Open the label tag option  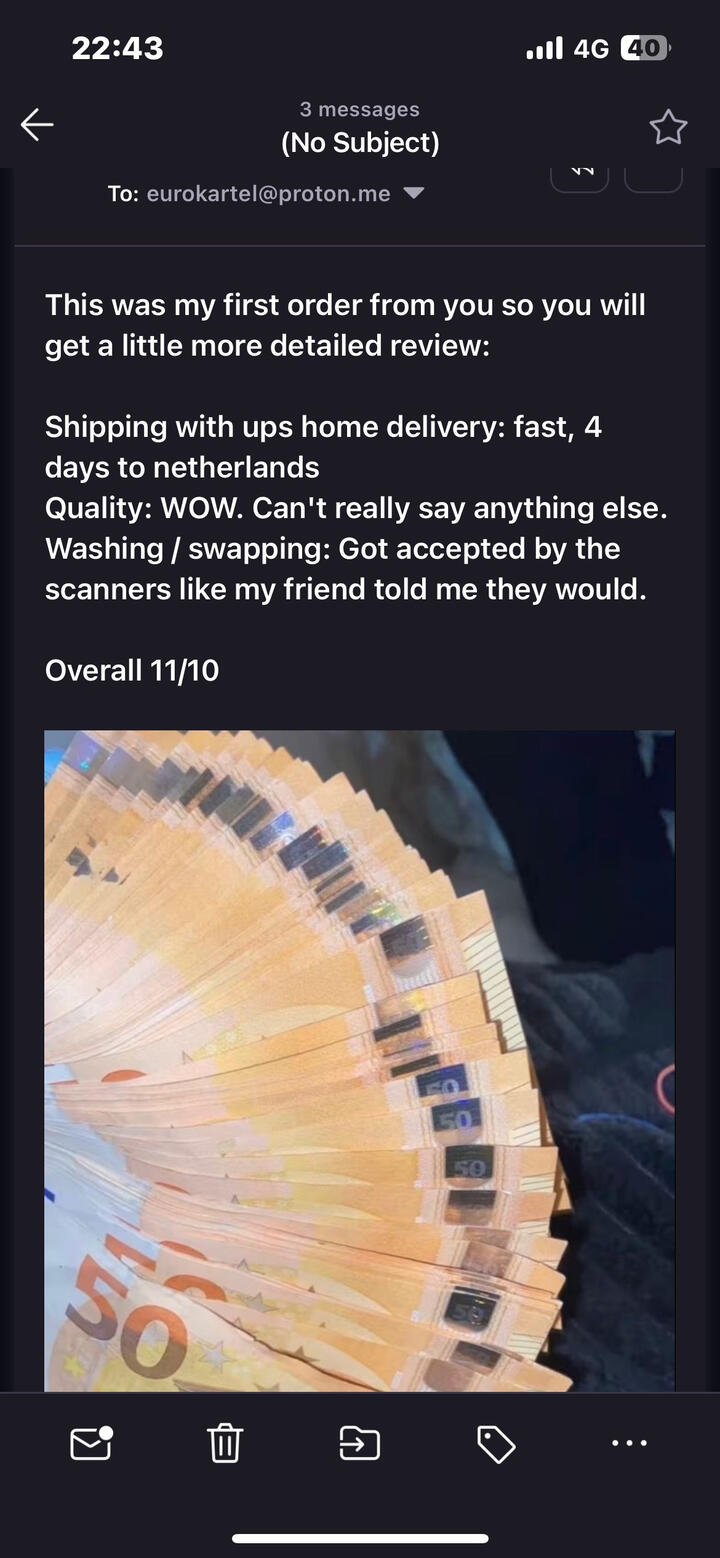coord(496,1443)
